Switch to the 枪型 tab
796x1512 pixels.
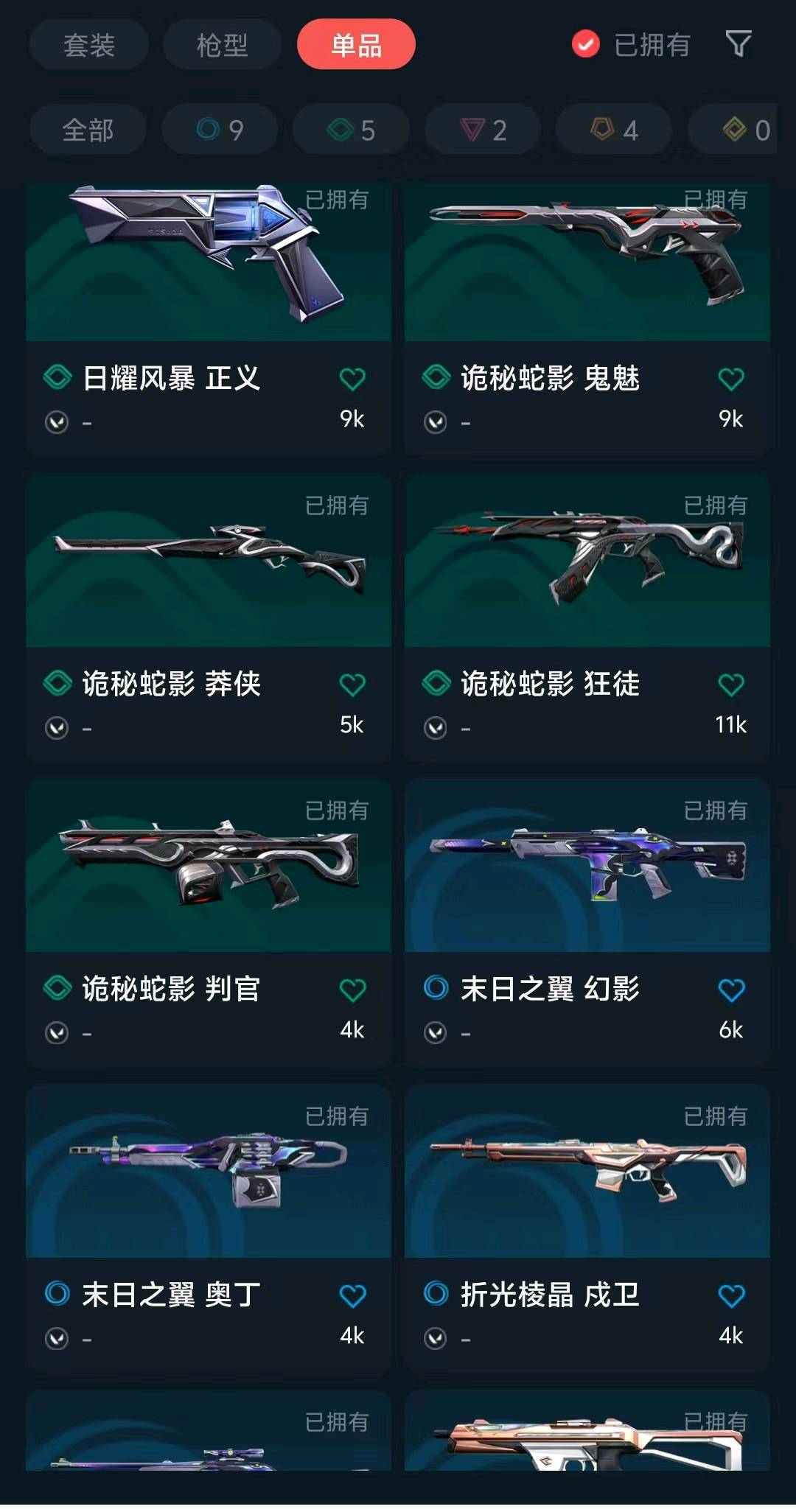pyautogui.click(x=222, y=45)
